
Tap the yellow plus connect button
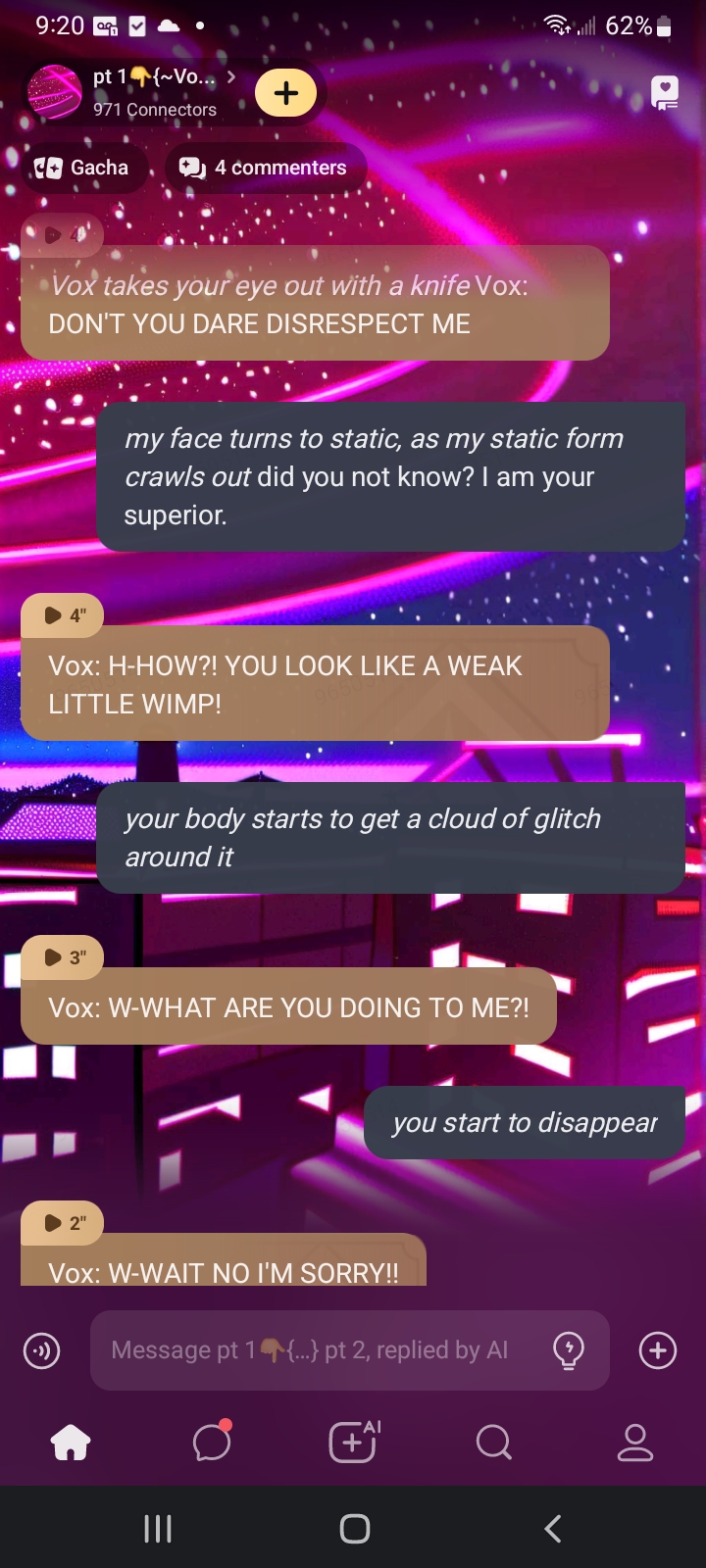pyautogui.click(x=285, y=93)
